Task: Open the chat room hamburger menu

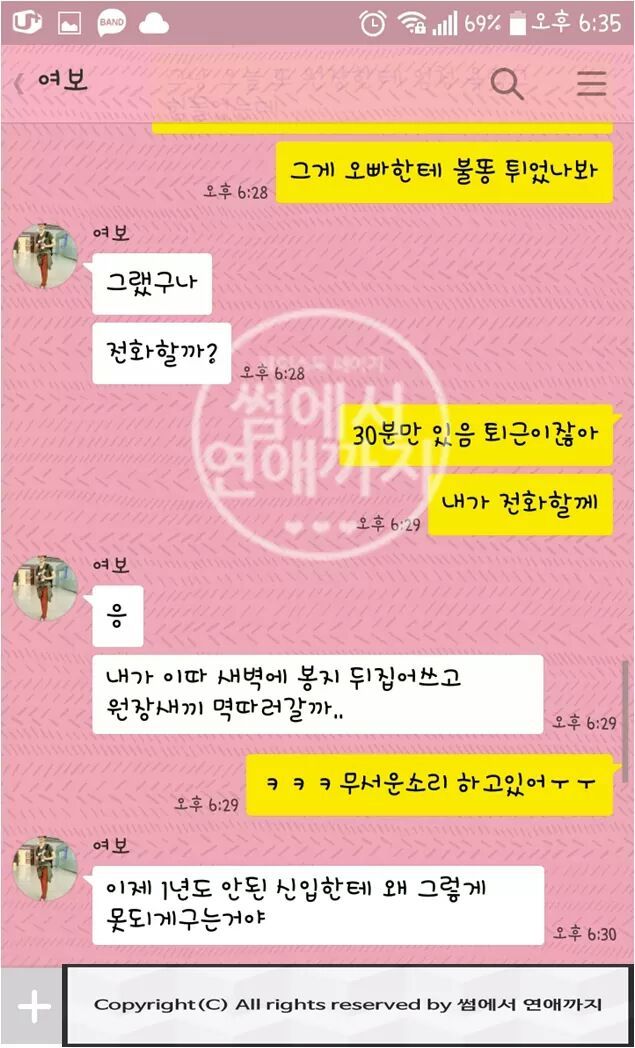Action: pos(592,84)
